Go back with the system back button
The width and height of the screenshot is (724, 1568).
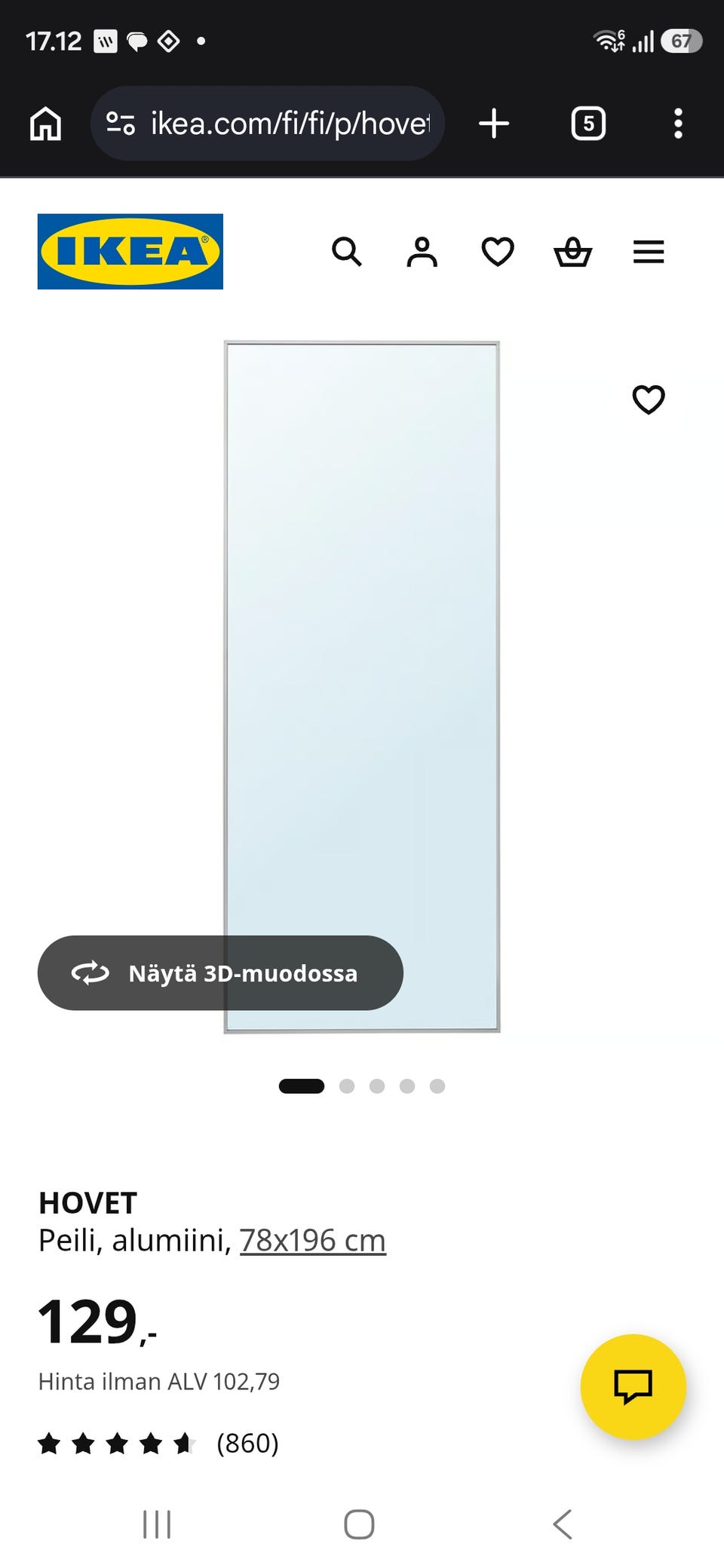(x=563, y=1524)
